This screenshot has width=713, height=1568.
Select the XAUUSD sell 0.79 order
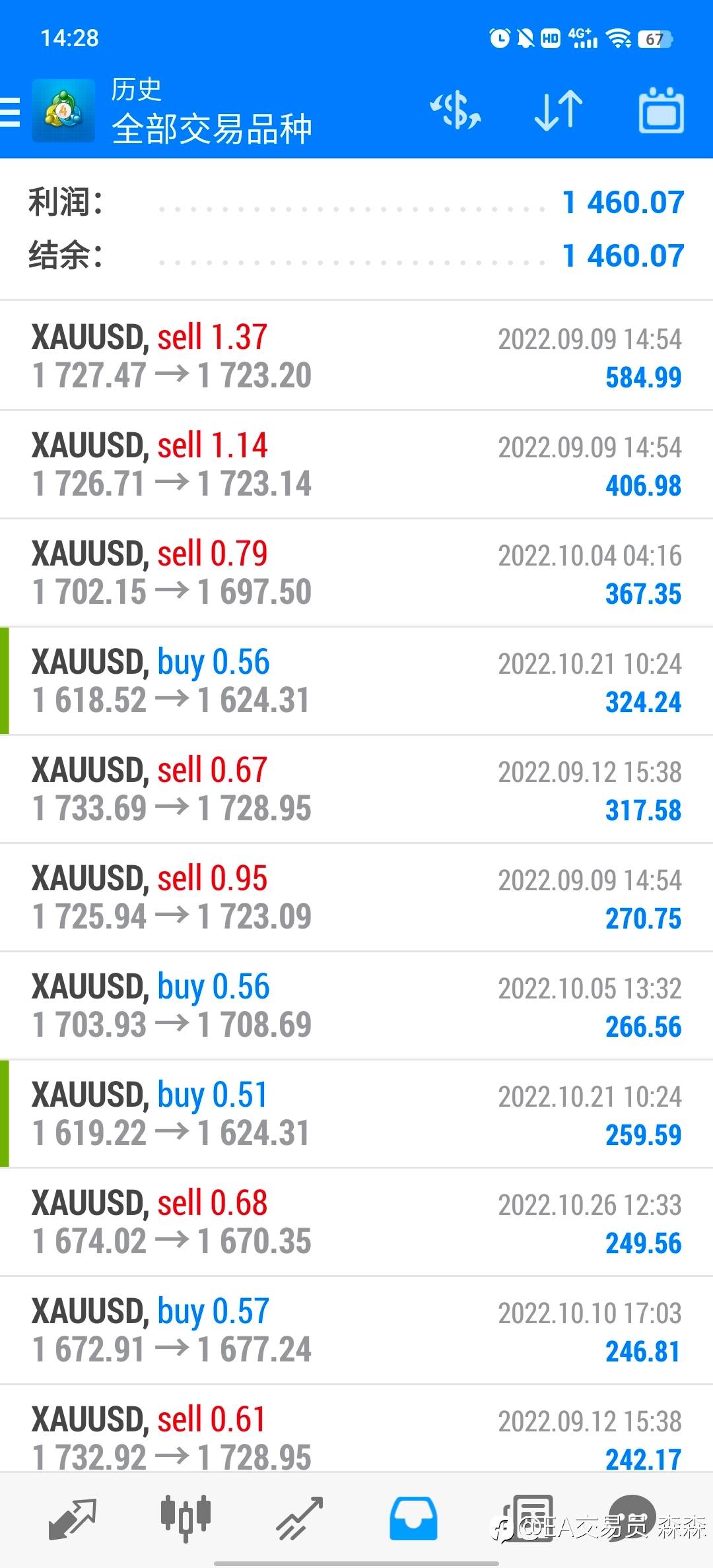pyautogui.click(x=356, y=573)
